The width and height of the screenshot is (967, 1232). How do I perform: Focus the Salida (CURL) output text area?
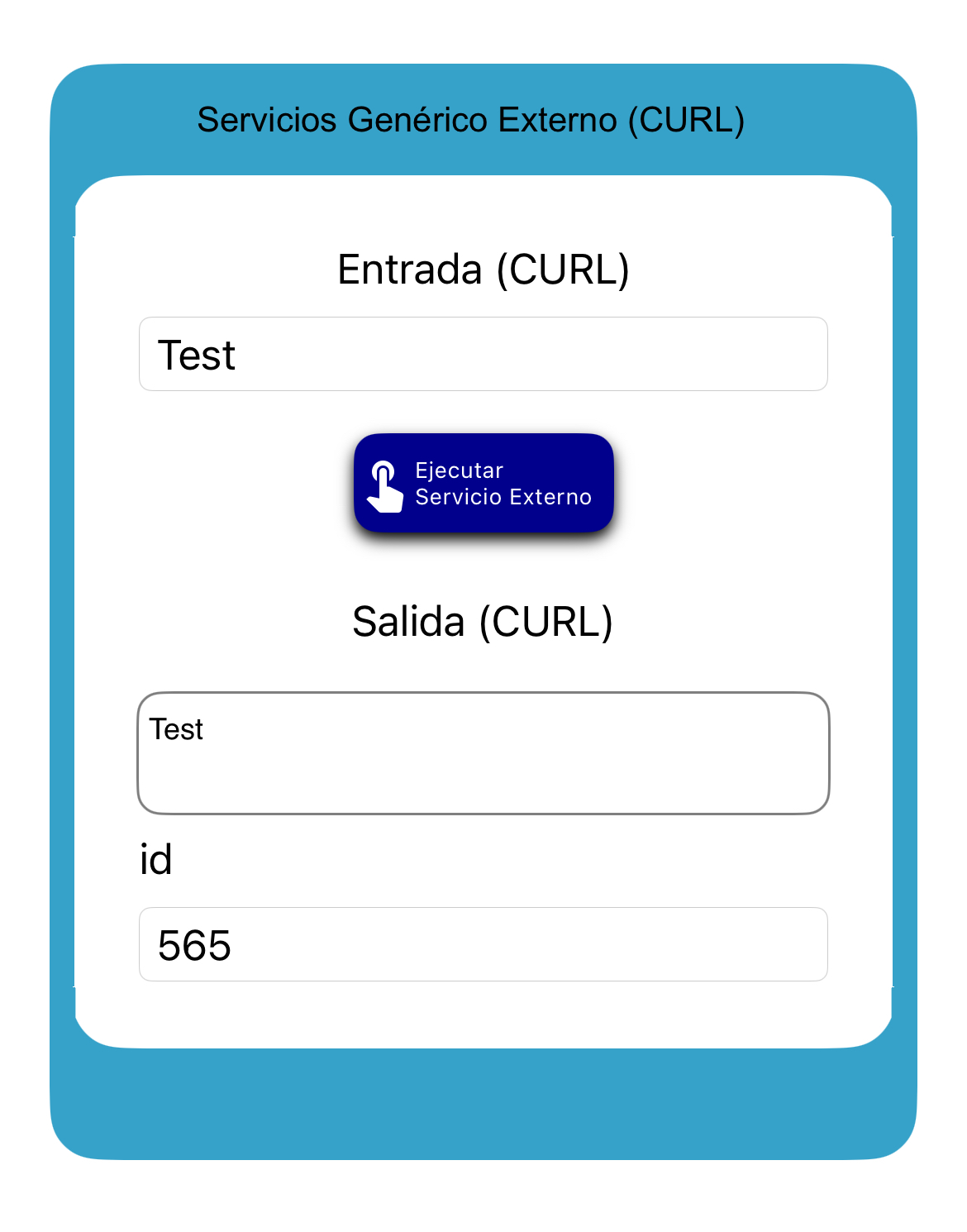(x=483, y=753)
